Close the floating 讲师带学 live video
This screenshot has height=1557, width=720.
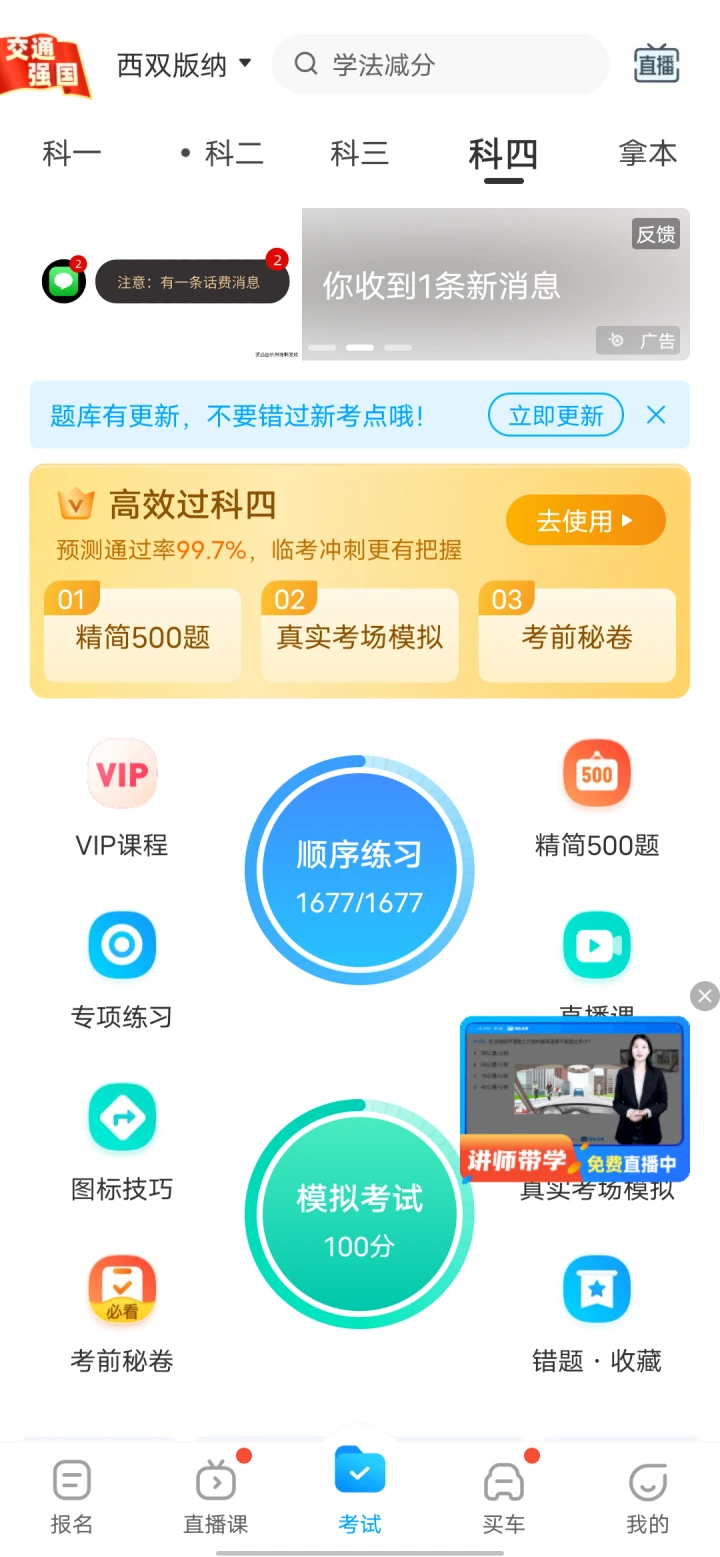coord(704,996)
